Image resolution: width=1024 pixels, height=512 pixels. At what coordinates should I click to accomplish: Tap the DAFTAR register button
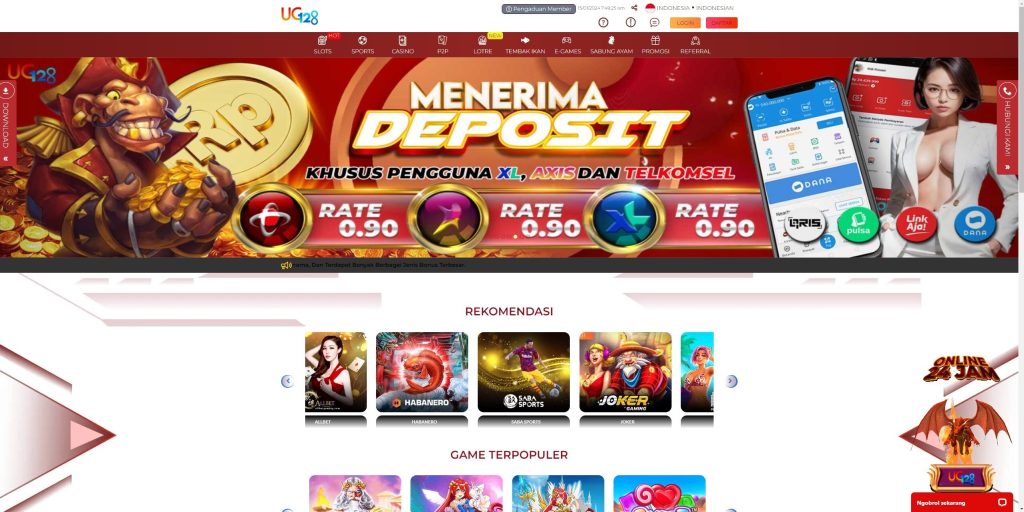click(x=721, y=22)
